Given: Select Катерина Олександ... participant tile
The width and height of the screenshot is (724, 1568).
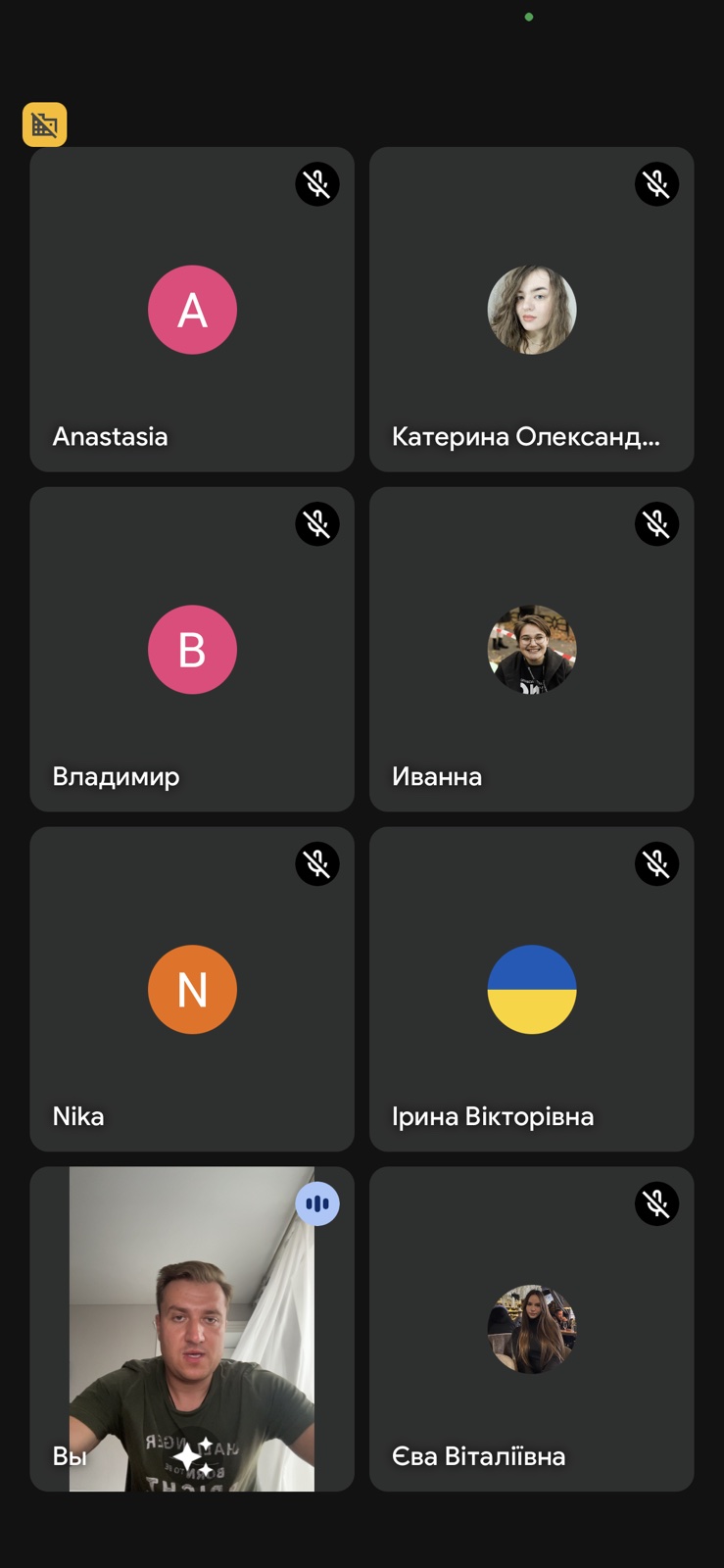Looking at the screenshot, I should pyautogui.click(x=532, y=310).
